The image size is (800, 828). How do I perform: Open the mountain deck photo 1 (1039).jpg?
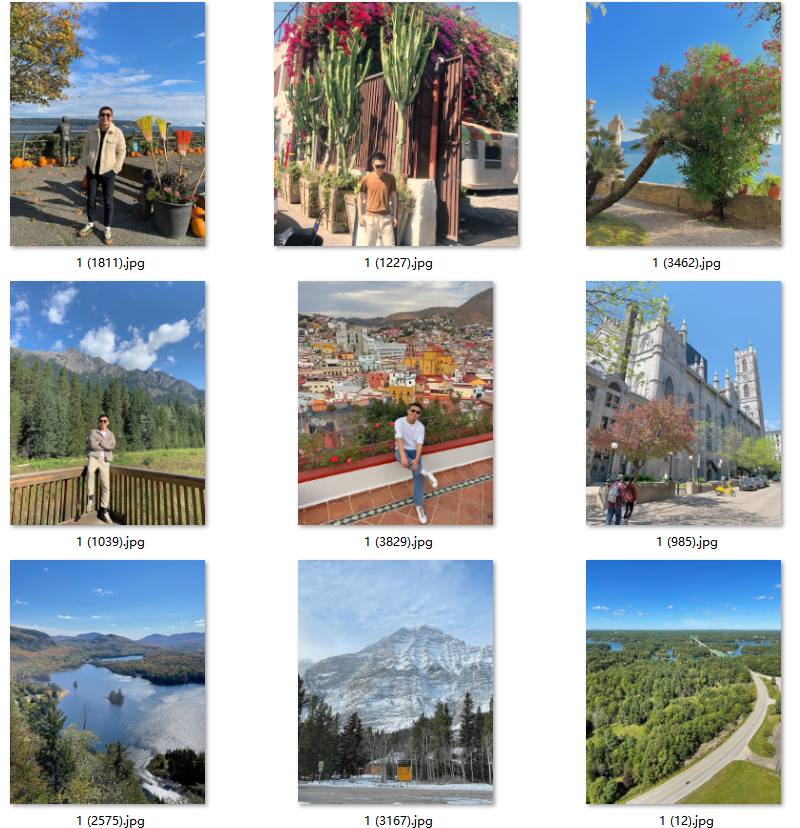pos(107,403)
